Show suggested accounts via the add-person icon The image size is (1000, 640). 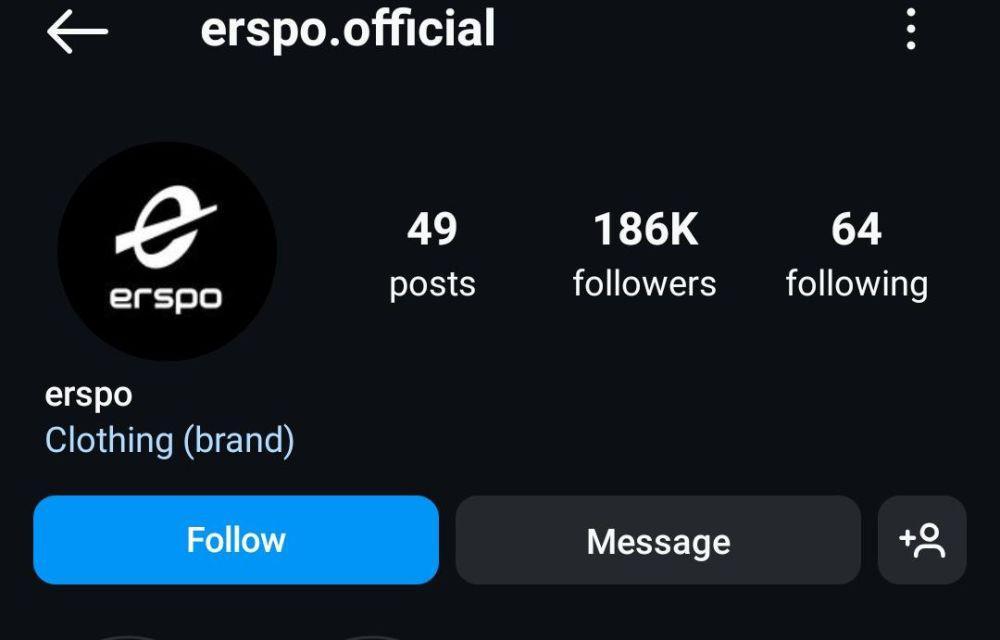[922, 540]
